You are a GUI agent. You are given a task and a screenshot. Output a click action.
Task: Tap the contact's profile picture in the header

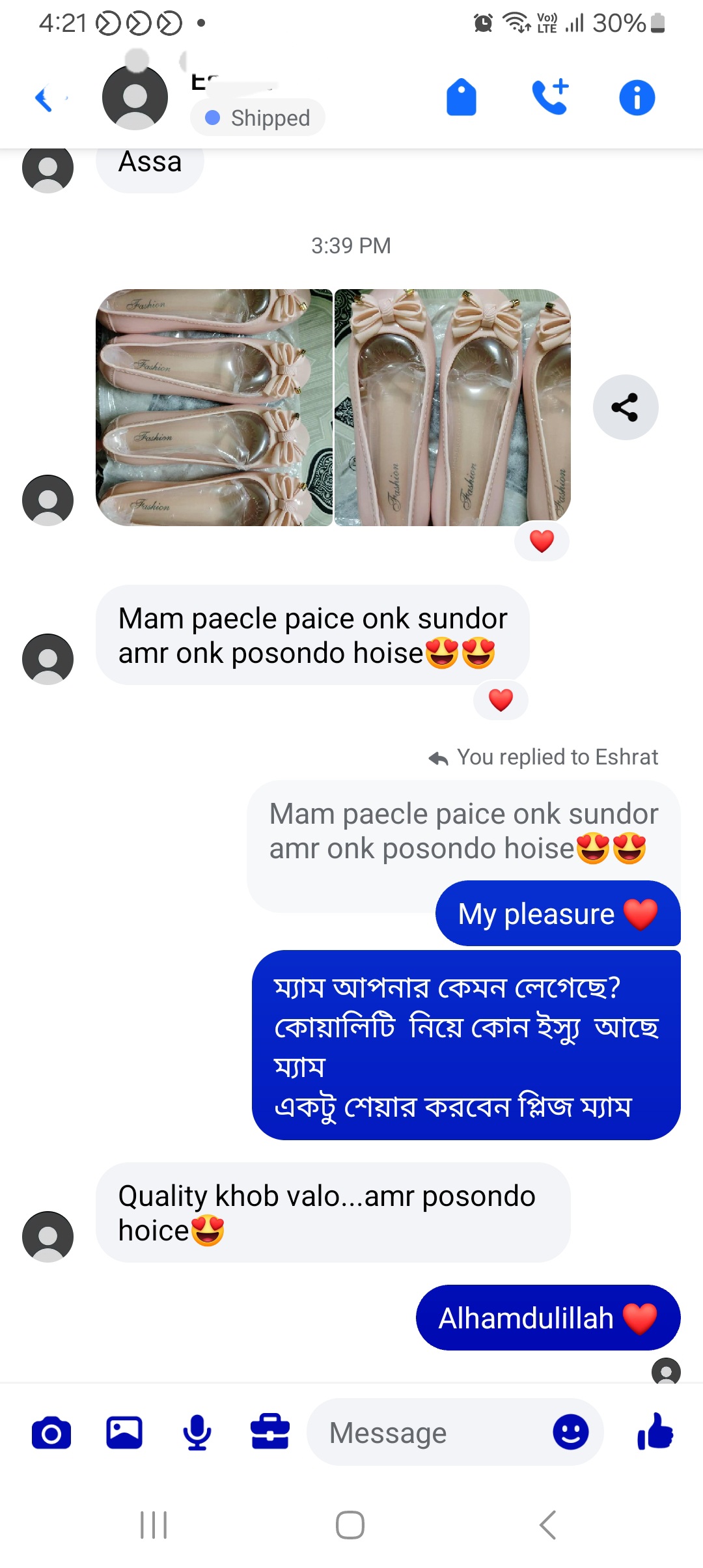pyautogui.click(x=134, y=96)
